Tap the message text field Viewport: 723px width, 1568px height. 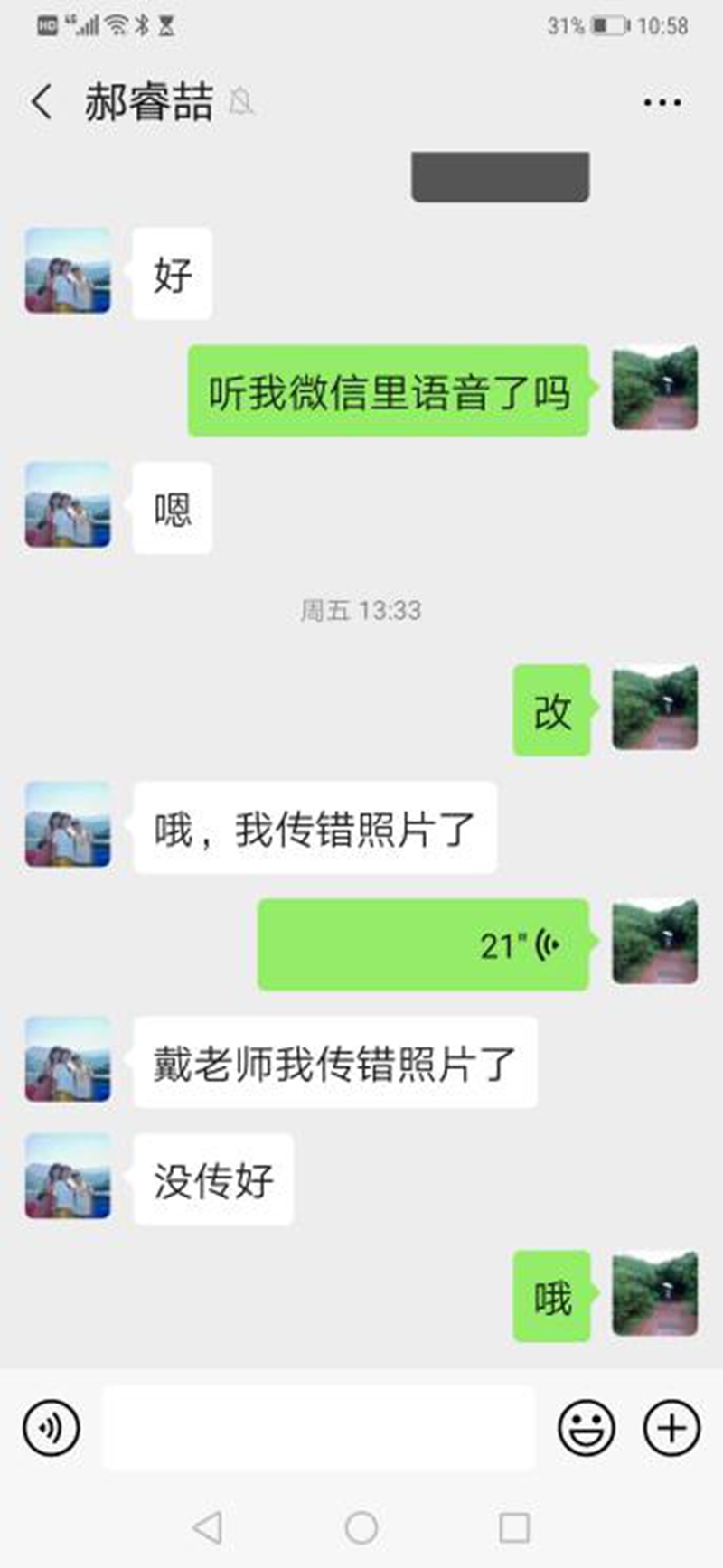tap(318, 1428)
